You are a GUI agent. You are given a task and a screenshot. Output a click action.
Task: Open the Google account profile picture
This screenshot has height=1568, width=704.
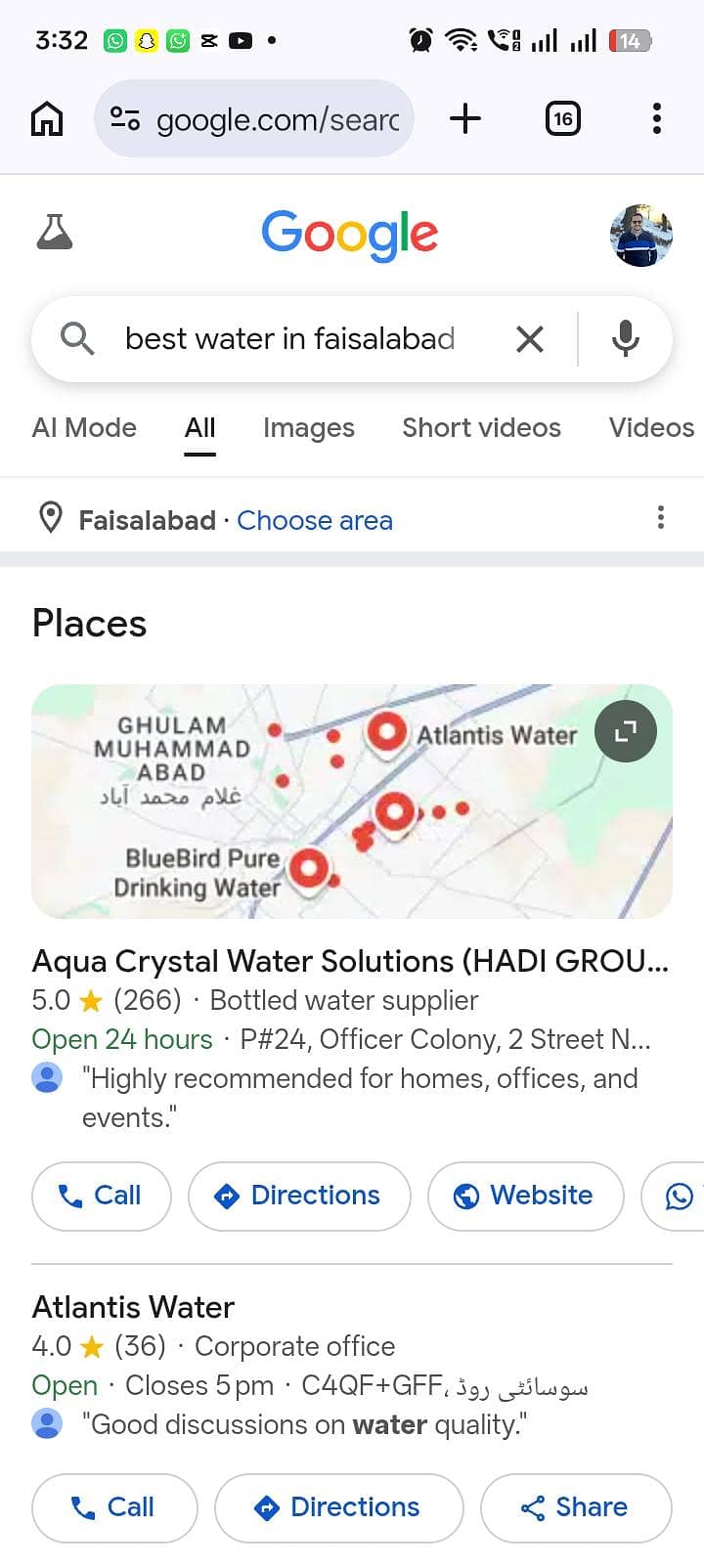coord(641,235)
